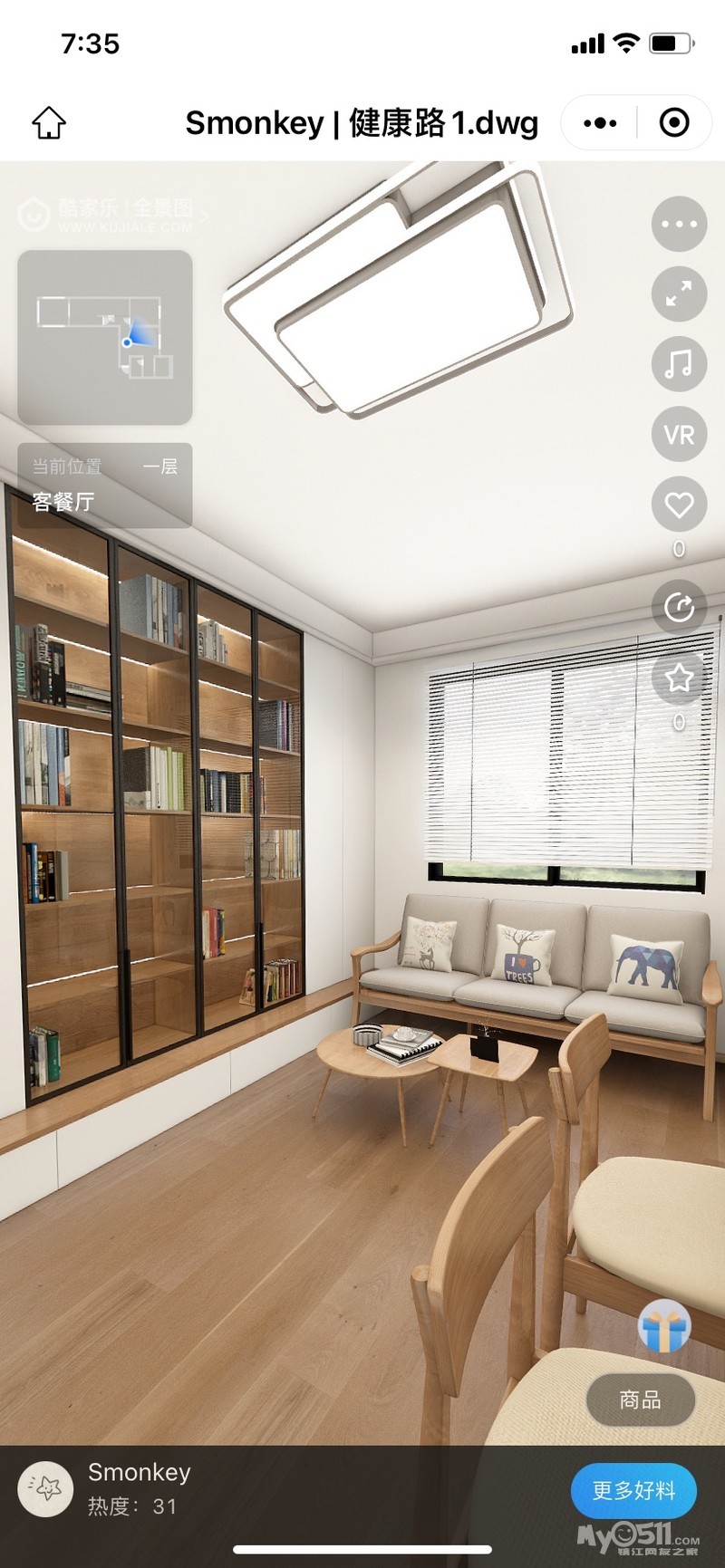This screenshot has height=1568, width=725.
Task: Like this panorama with the heart
Action: pos(679,504)
